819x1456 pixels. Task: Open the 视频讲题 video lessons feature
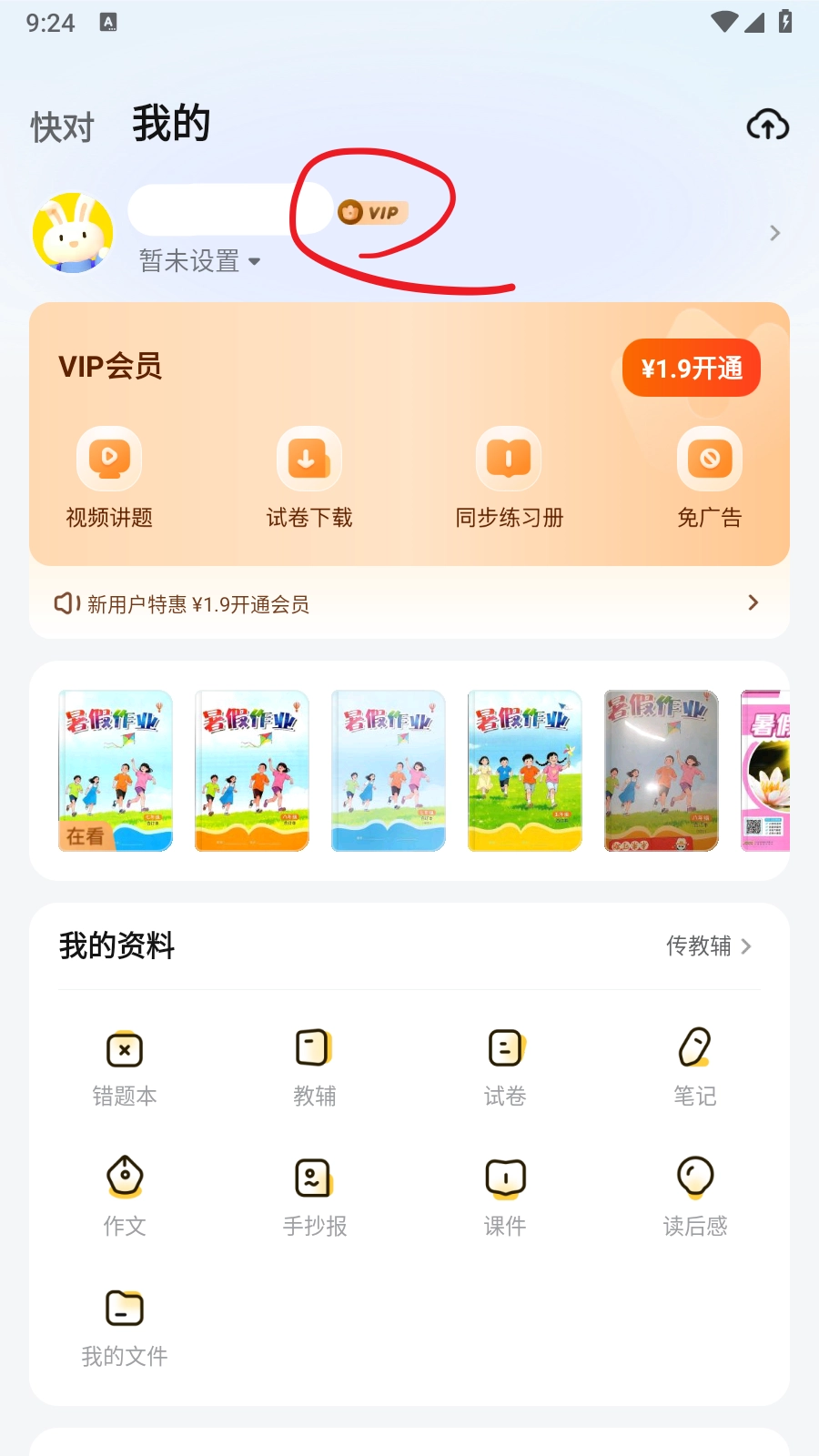click(108, 478)
